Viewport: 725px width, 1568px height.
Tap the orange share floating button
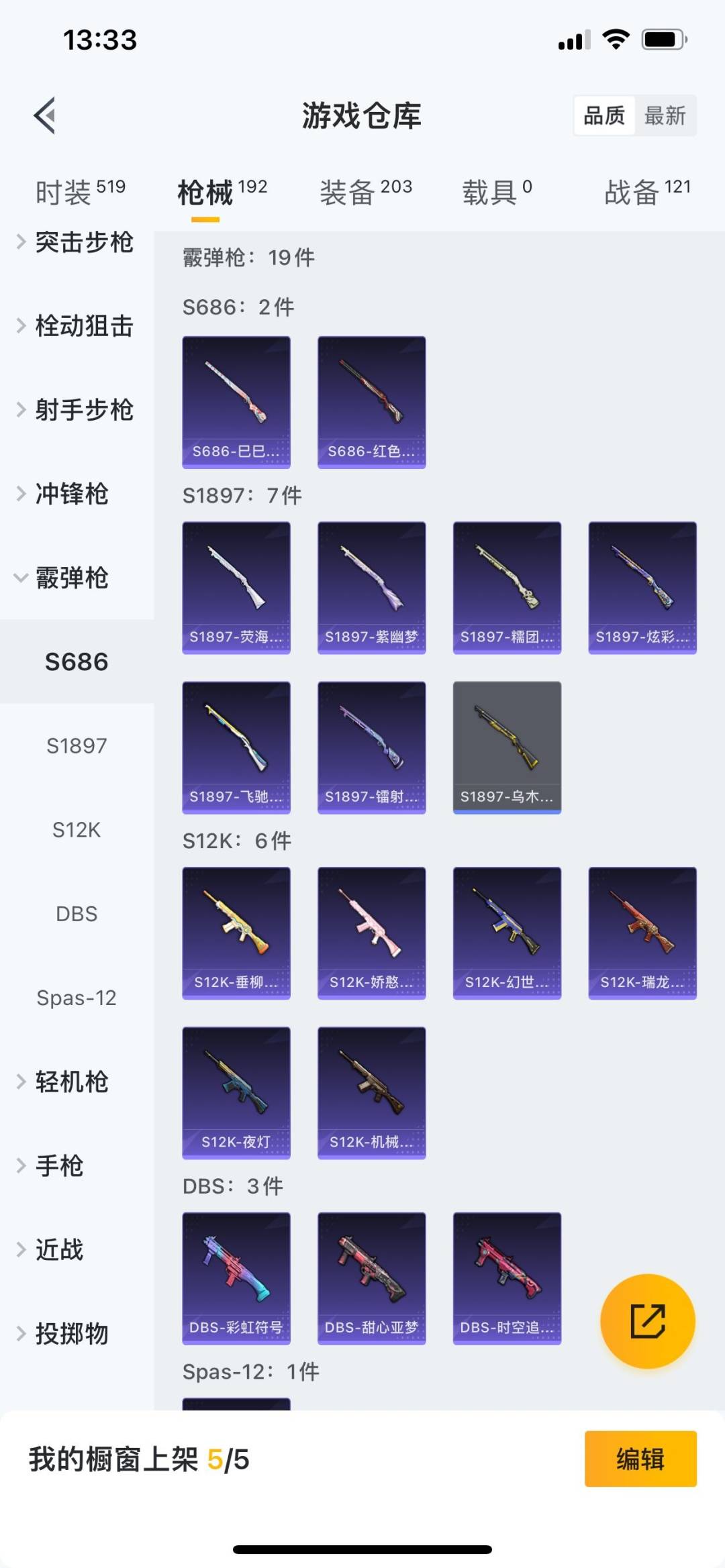point(647,1321)
